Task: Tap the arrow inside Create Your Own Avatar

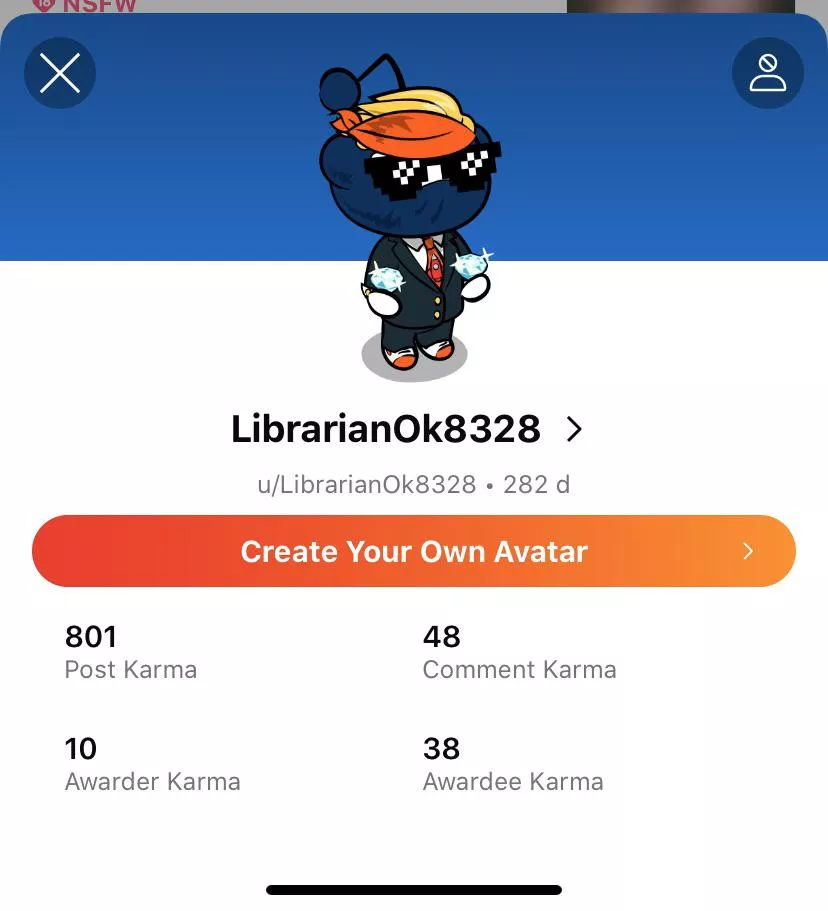Action: tap(747, 551)
